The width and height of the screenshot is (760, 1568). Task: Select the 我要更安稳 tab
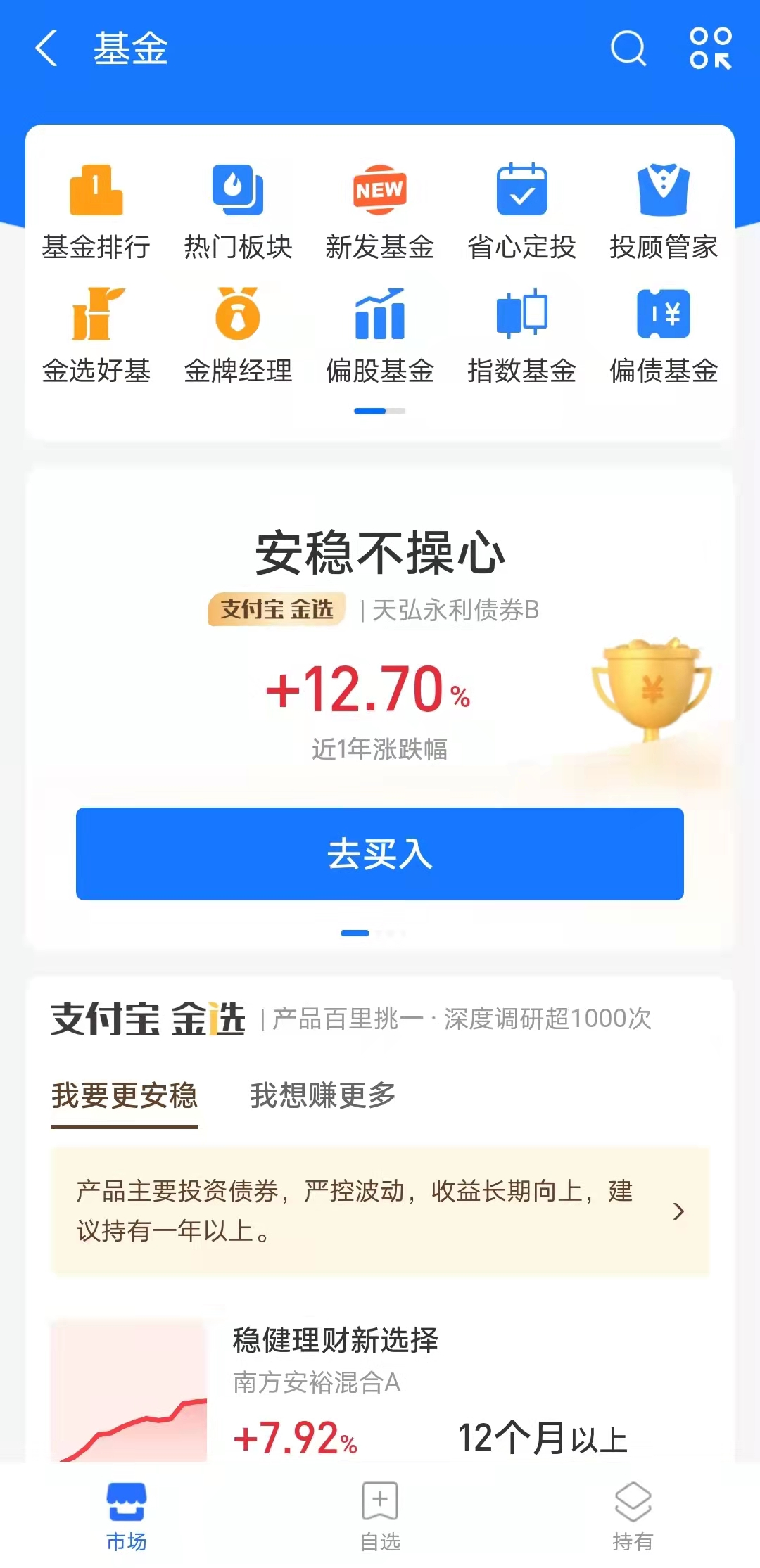pos(125,1095)
